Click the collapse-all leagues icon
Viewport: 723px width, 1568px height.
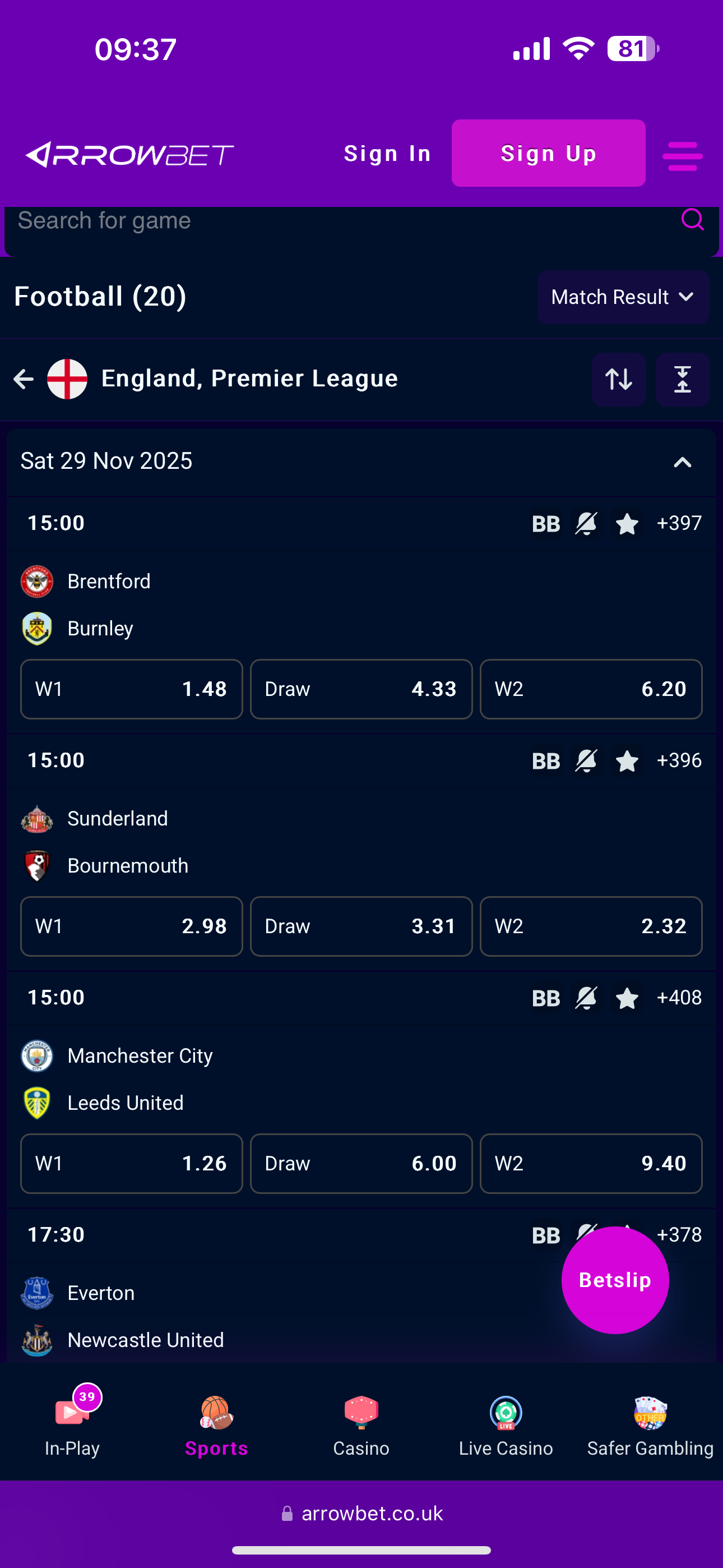click(x=682, y=379)
